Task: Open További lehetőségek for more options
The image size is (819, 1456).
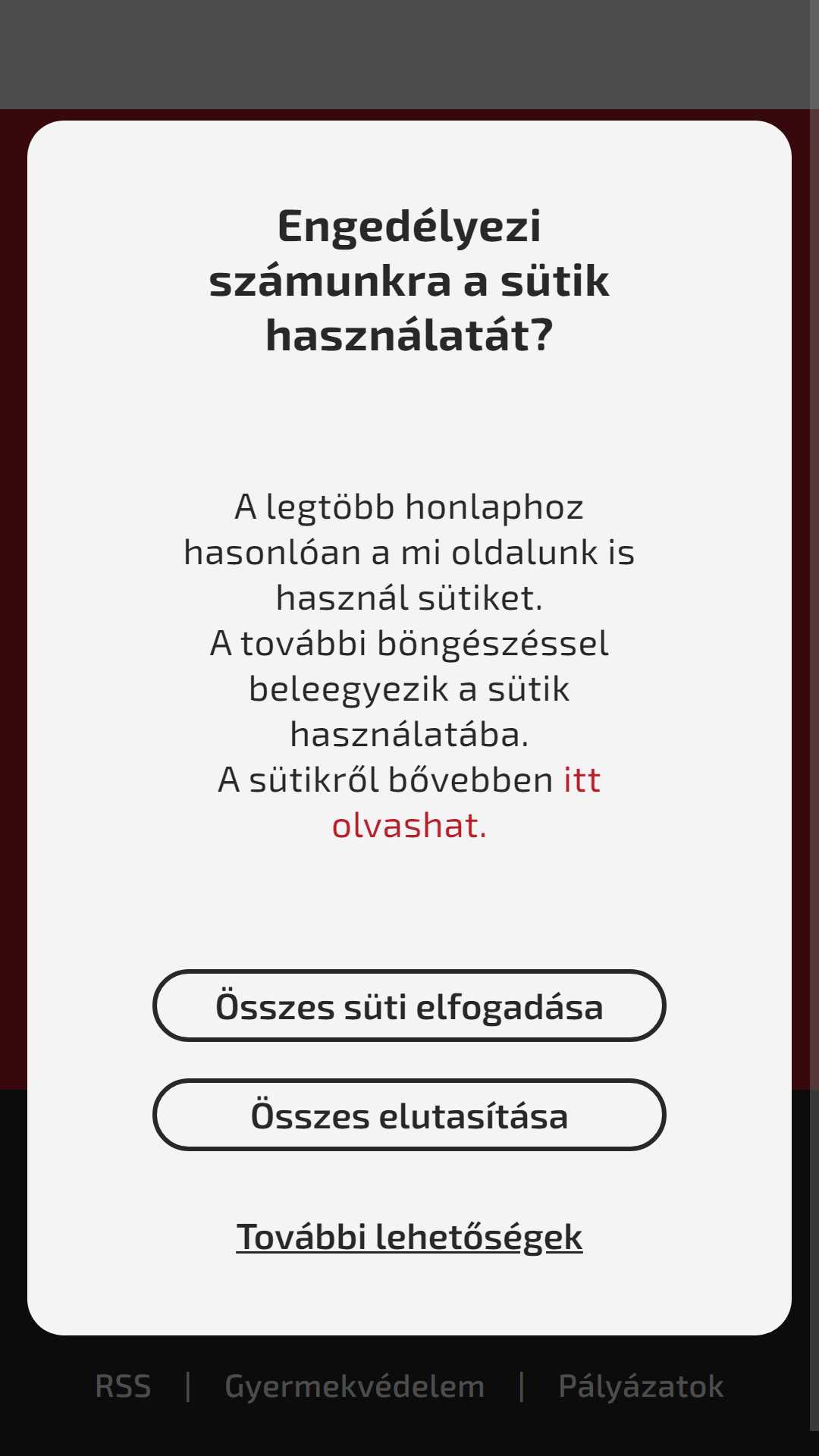Action: click(409, 1237)
